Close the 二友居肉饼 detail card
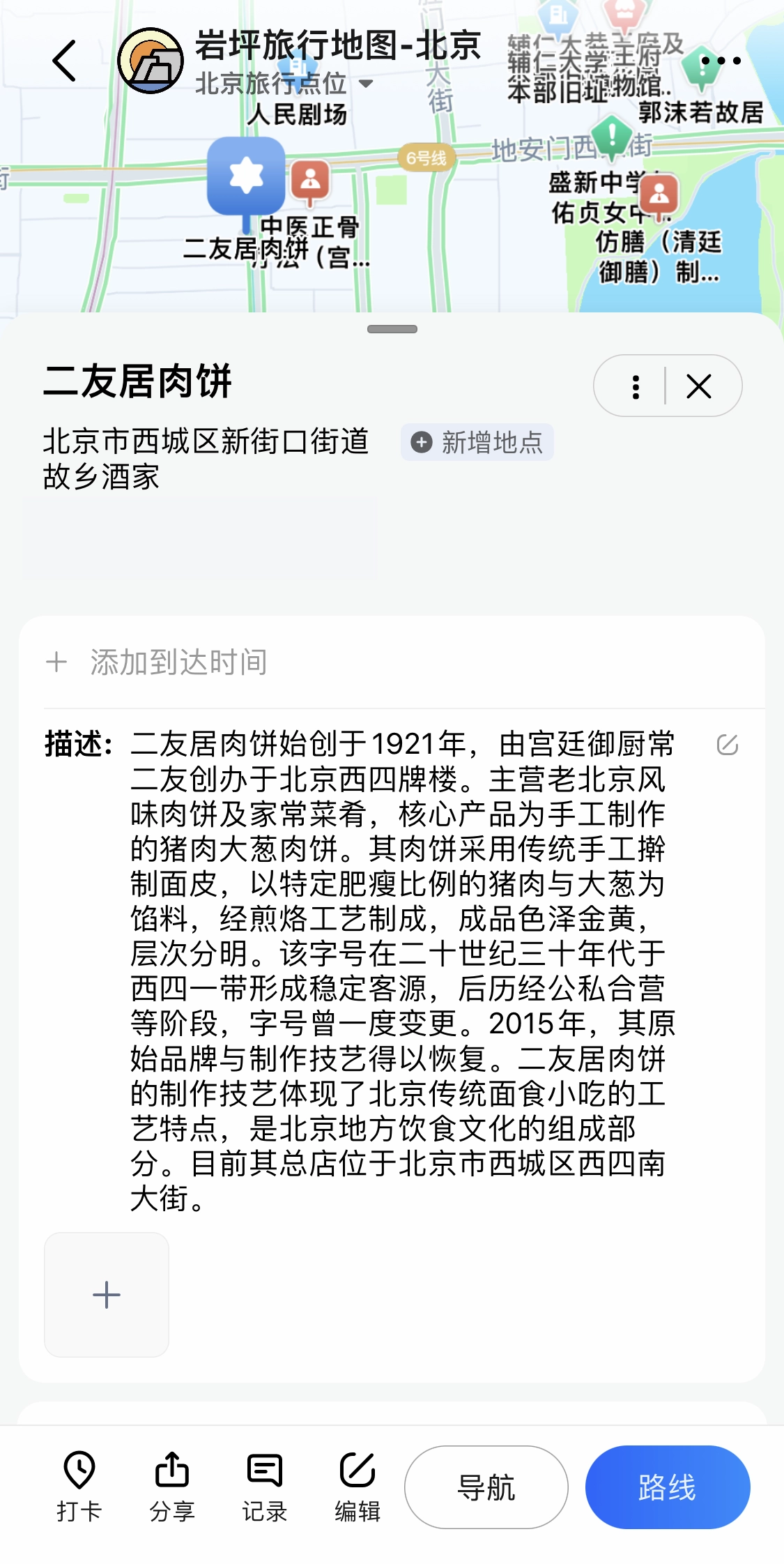This screenshot has width=784, height=1564. [699, 386]
